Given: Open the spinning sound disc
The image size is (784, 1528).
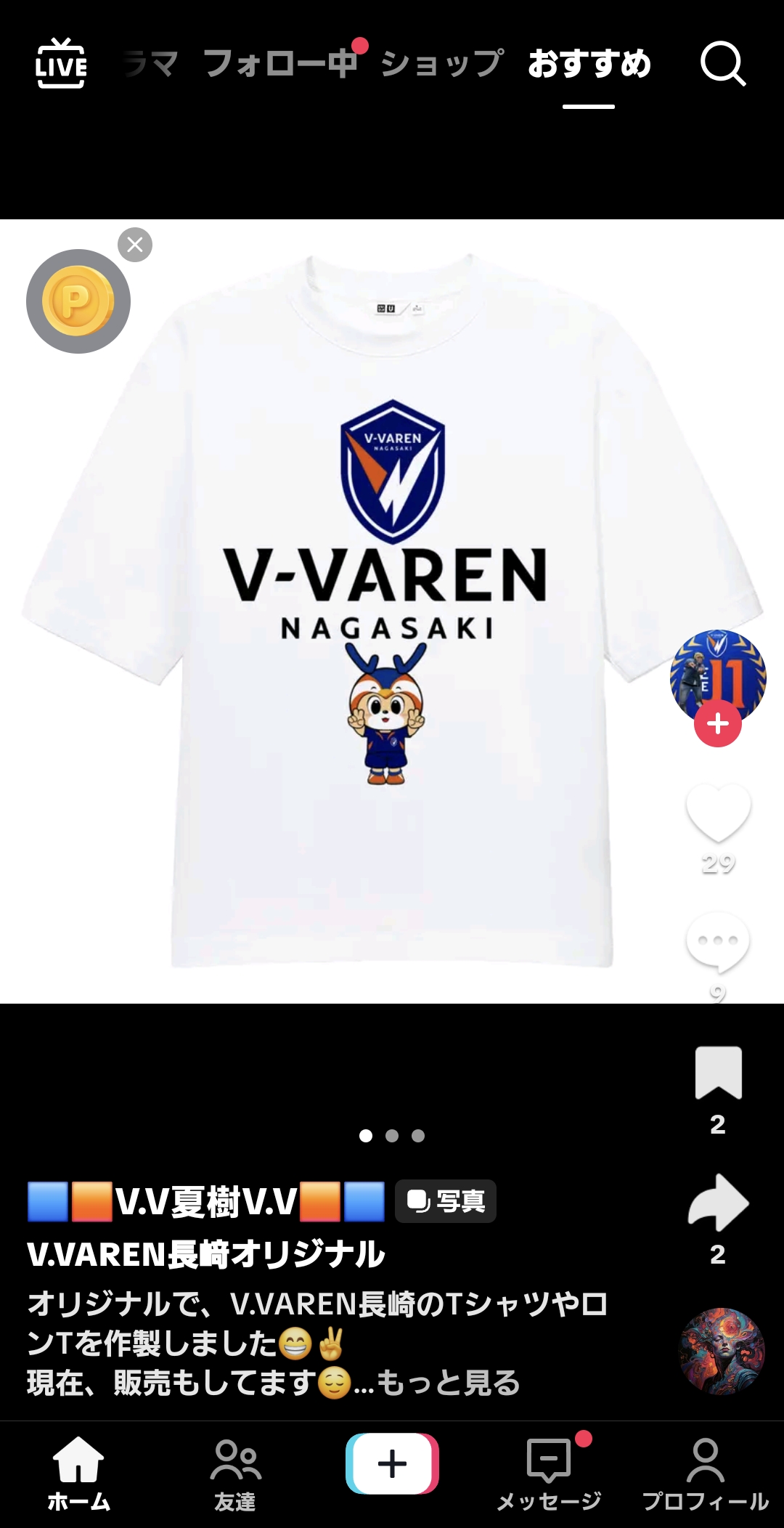Looking at the screenshot, I should (x=722, y=1351).
